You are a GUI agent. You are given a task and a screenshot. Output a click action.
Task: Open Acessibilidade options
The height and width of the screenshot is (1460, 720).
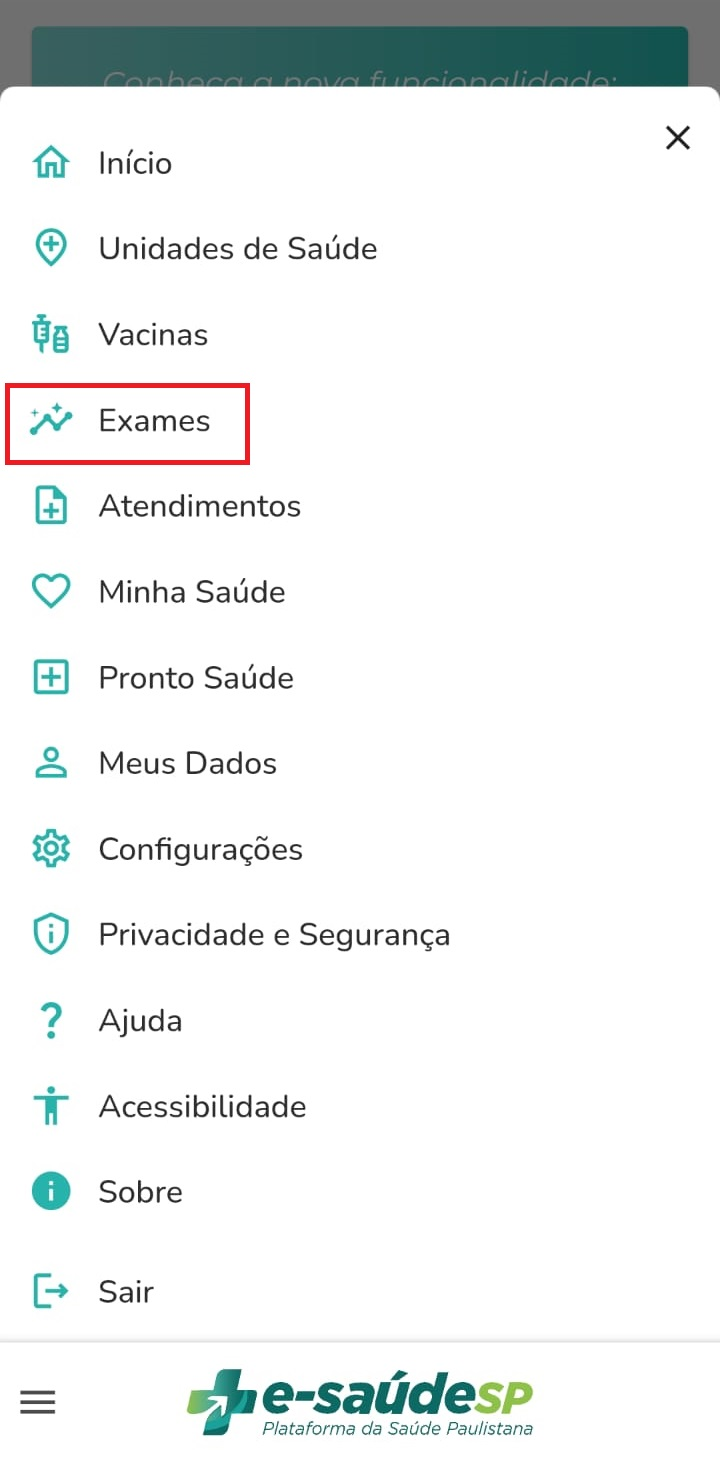[x=202, y=1107]
